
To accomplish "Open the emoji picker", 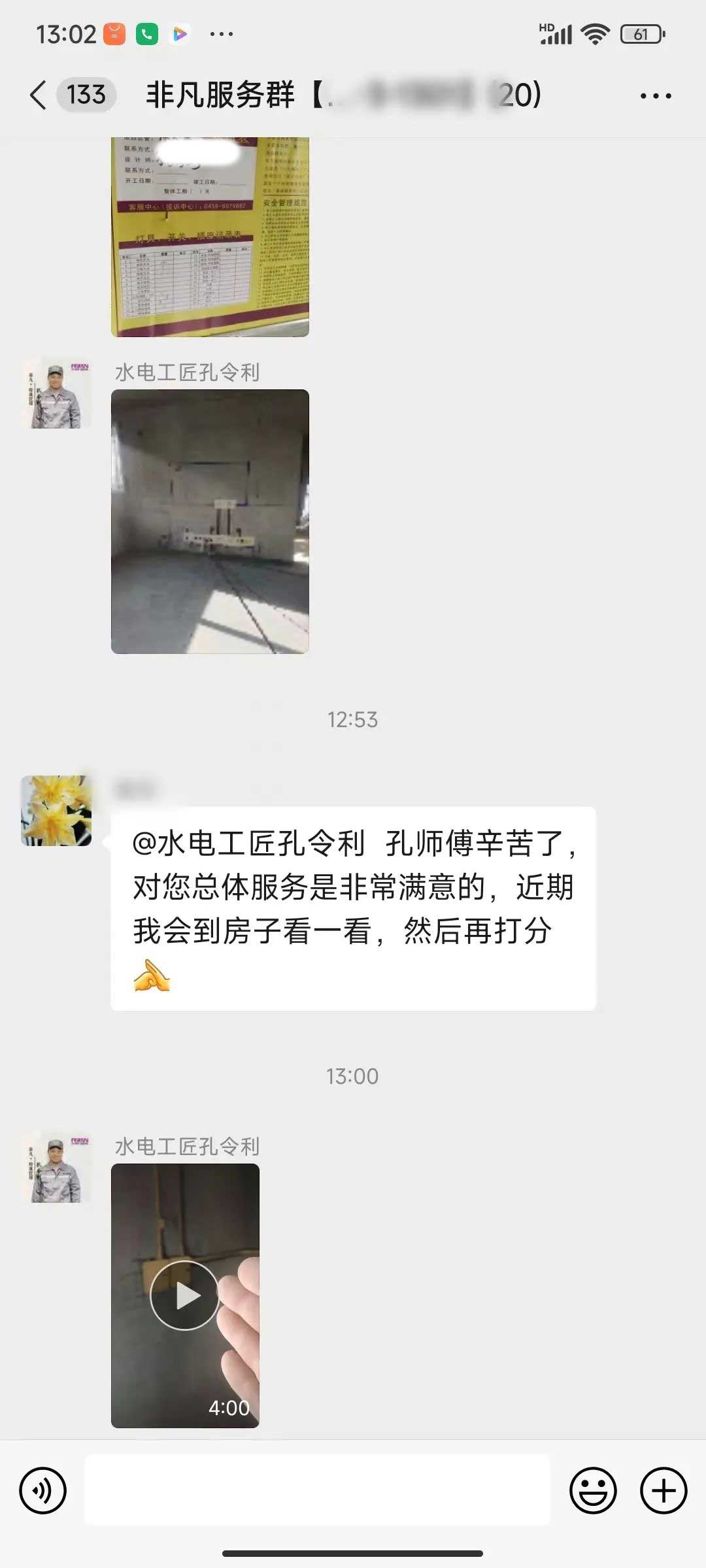I will coord(593,1490).
